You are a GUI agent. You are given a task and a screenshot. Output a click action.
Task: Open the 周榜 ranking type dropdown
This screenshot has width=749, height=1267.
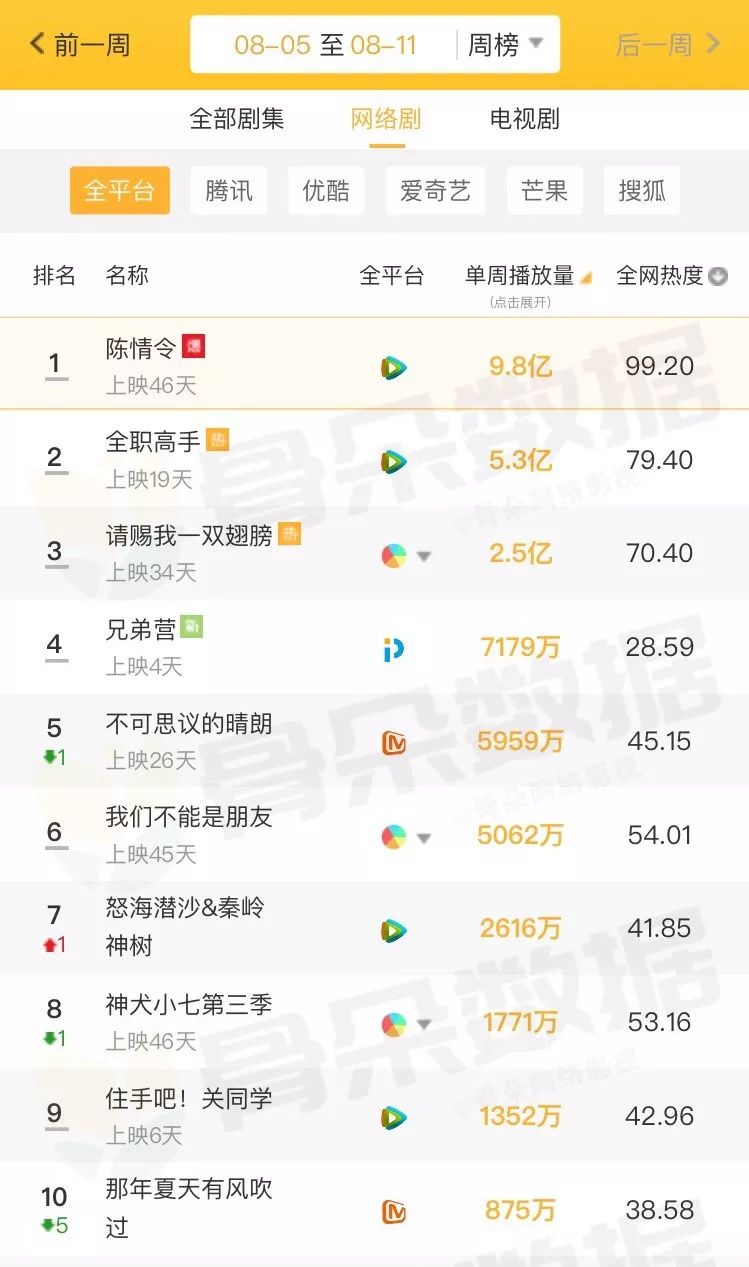coord(506,45)
